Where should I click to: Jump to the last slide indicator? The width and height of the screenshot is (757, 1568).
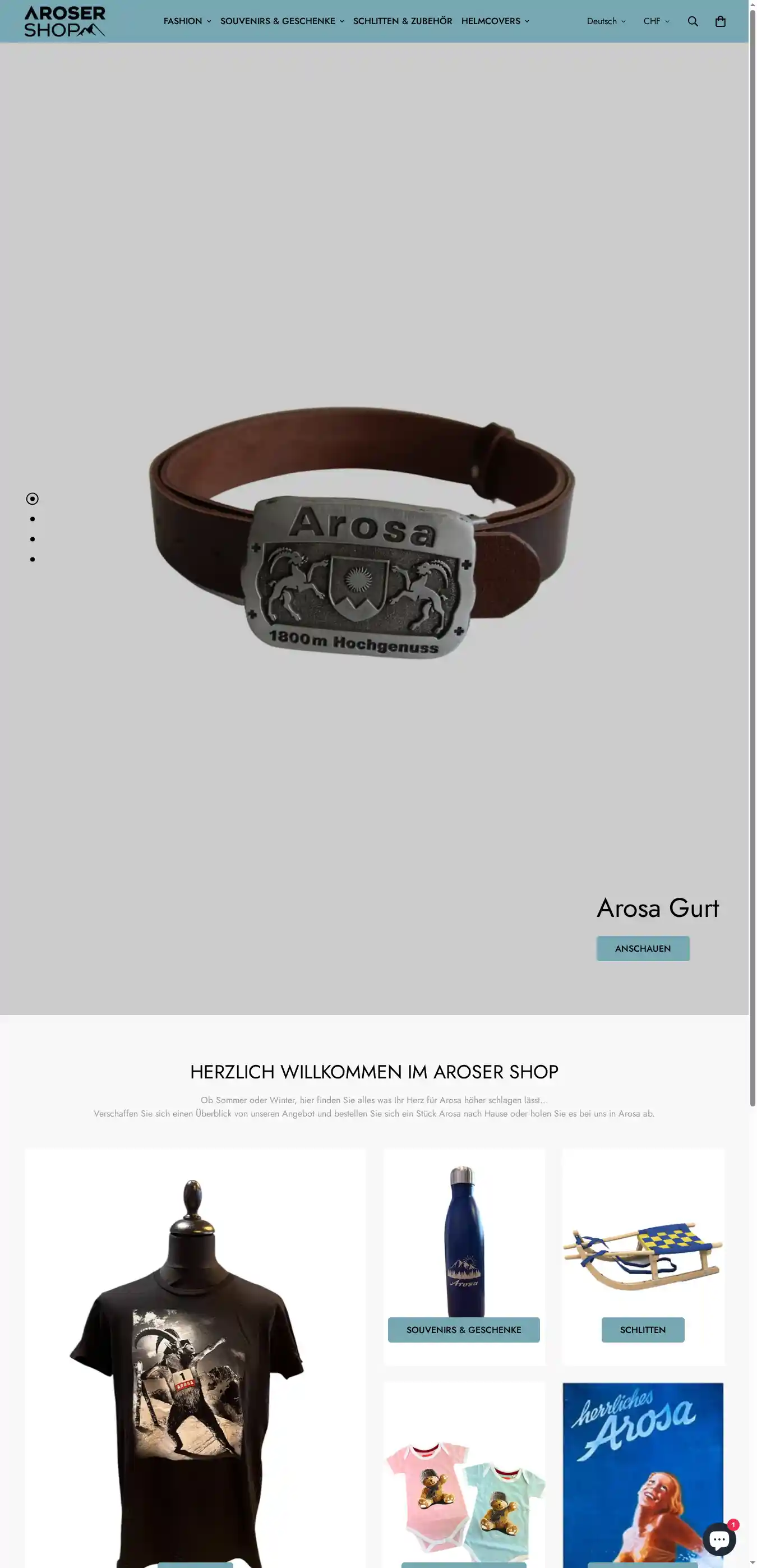33,559
